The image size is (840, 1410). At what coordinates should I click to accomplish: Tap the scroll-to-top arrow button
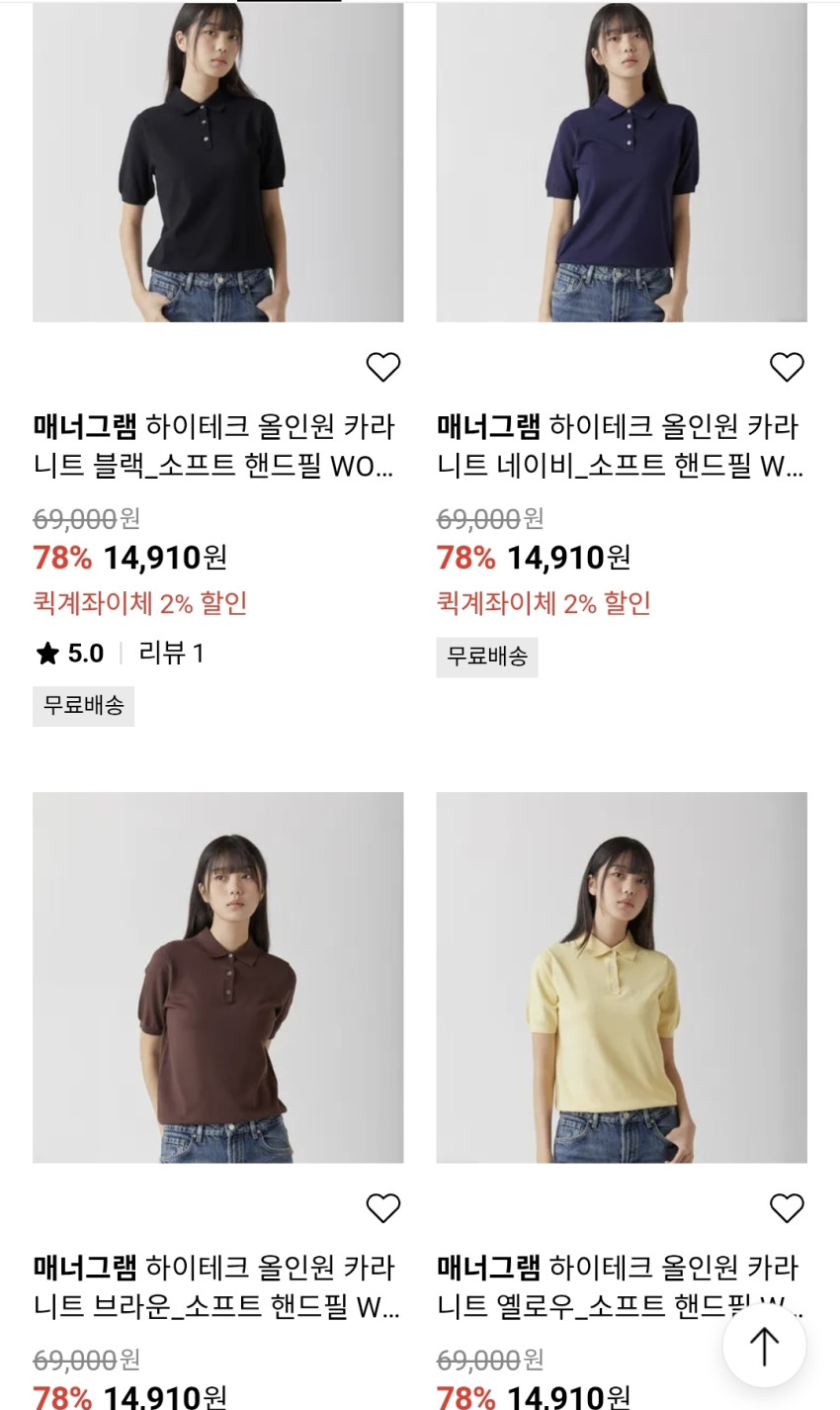[x=764, y=1346]
